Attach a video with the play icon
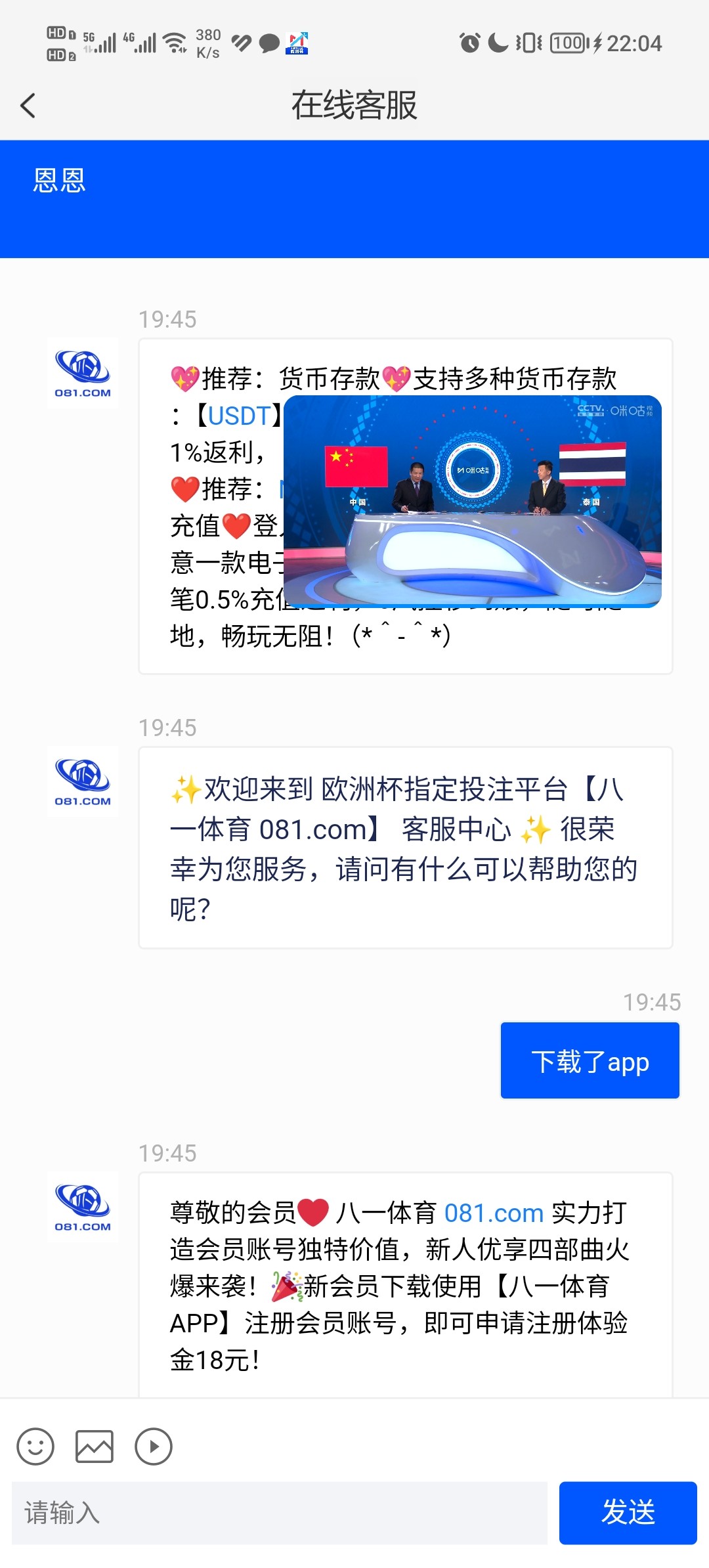The height and width of the screenshot is (1568, 709). [x=154, y=1447]
